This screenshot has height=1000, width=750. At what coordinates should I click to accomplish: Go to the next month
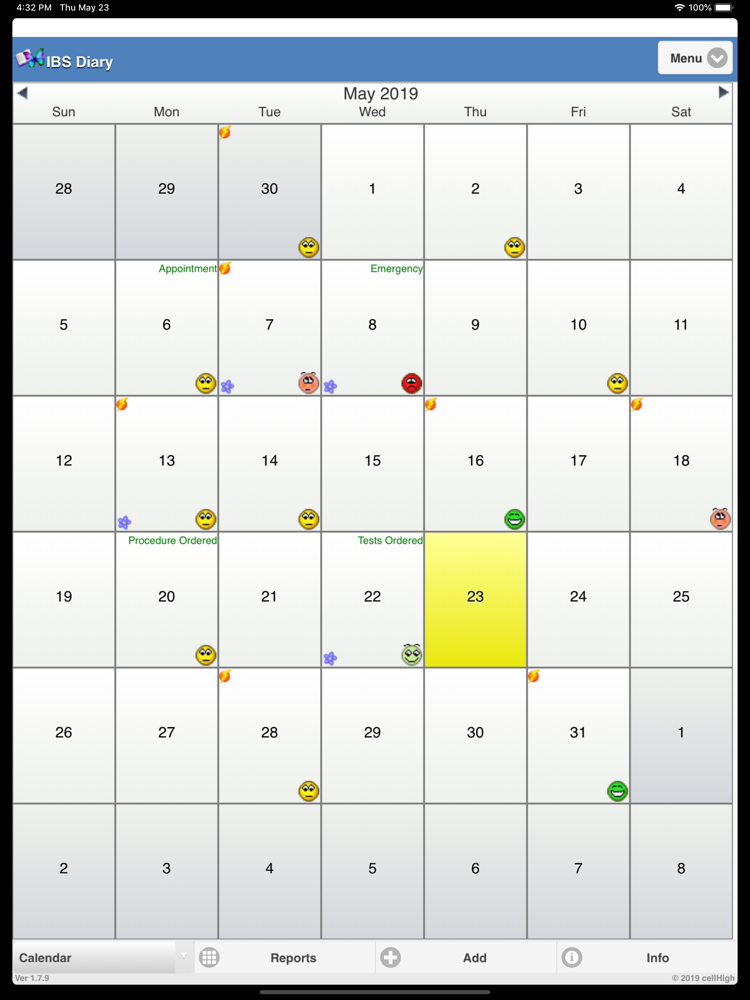723,92
